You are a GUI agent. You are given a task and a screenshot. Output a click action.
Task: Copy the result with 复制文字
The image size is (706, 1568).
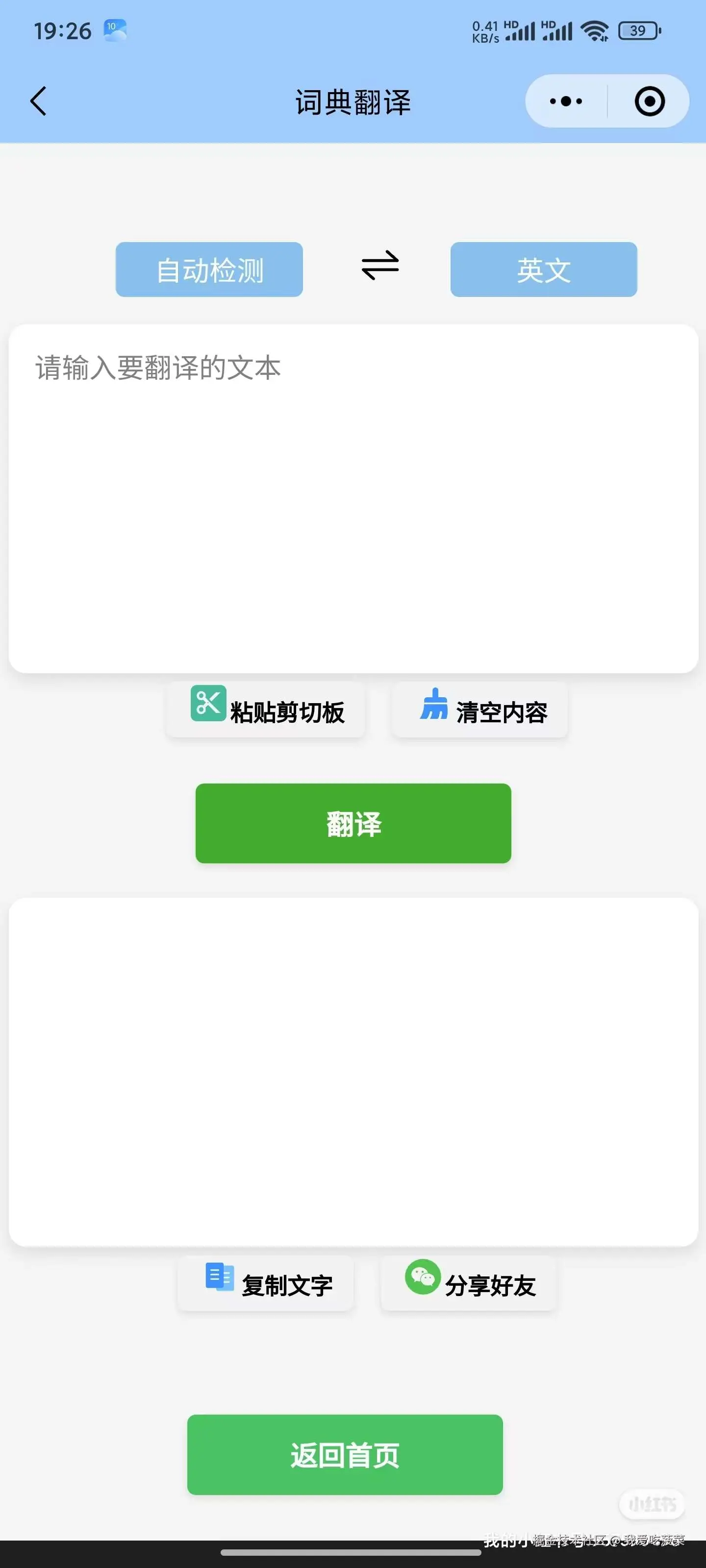(266, 1283)
